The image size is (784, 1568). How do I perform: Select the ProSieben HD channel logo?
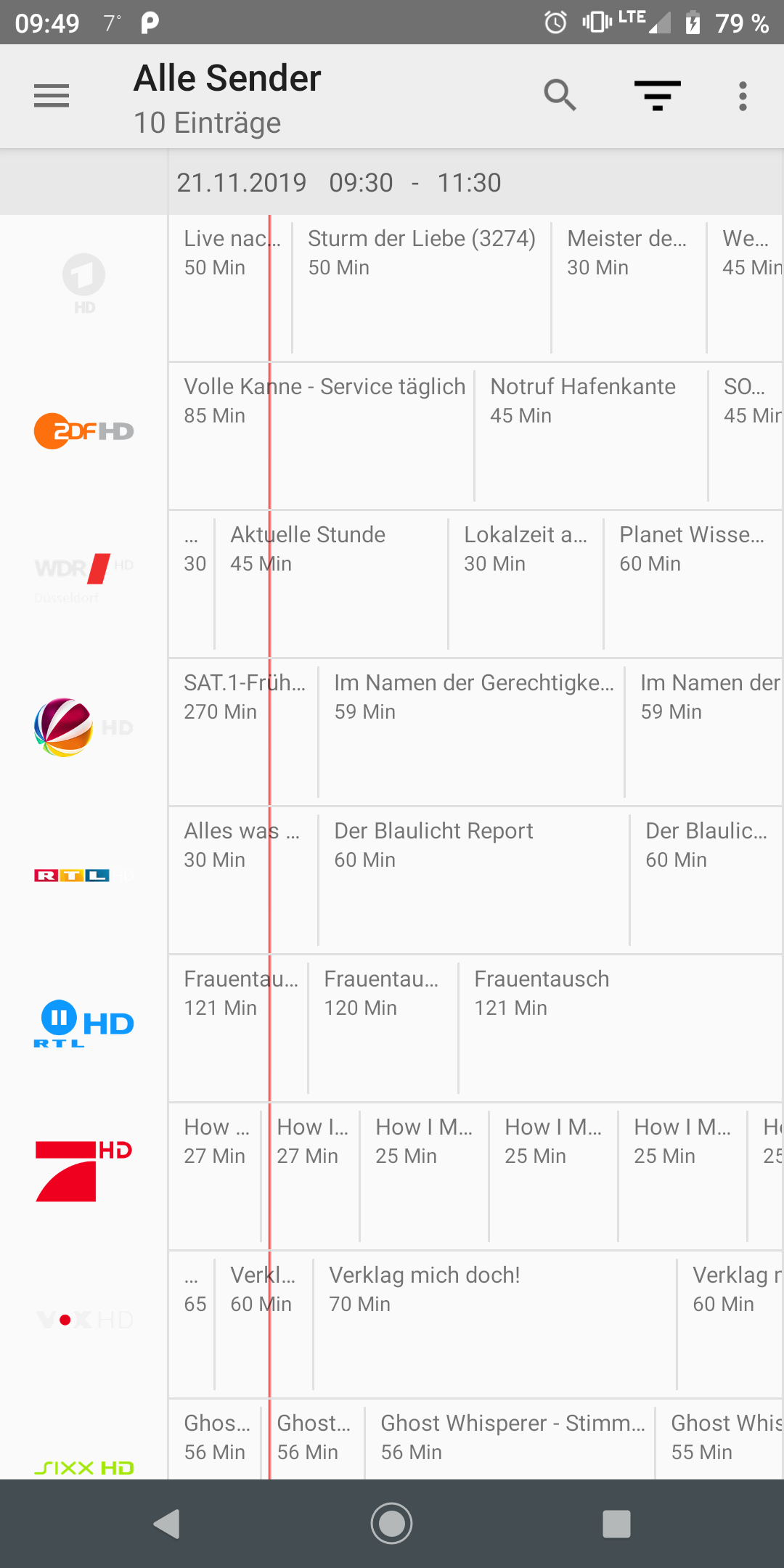pos(84,1171)
